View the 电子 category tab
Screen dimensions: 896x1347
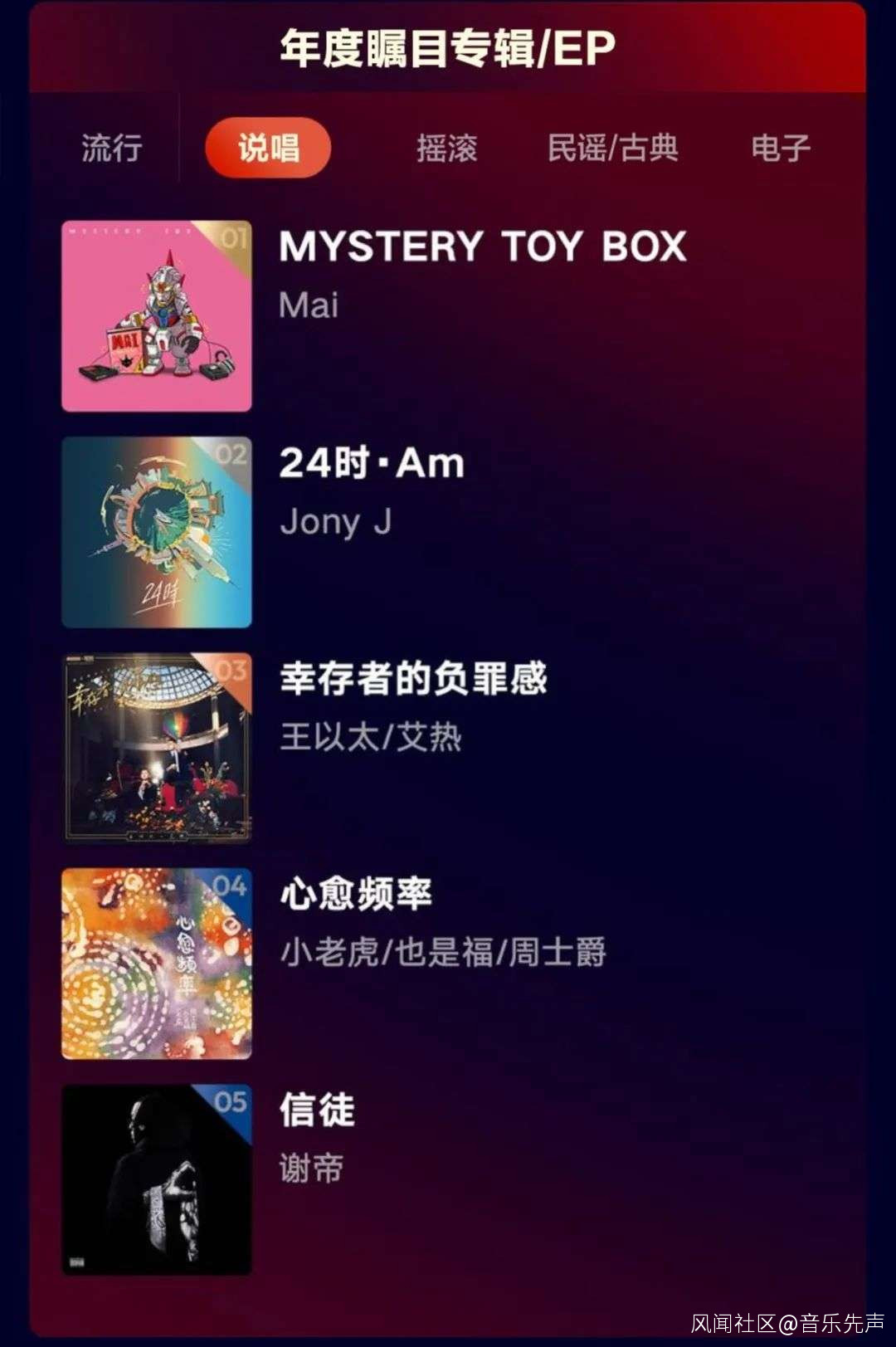click(780, 149)
